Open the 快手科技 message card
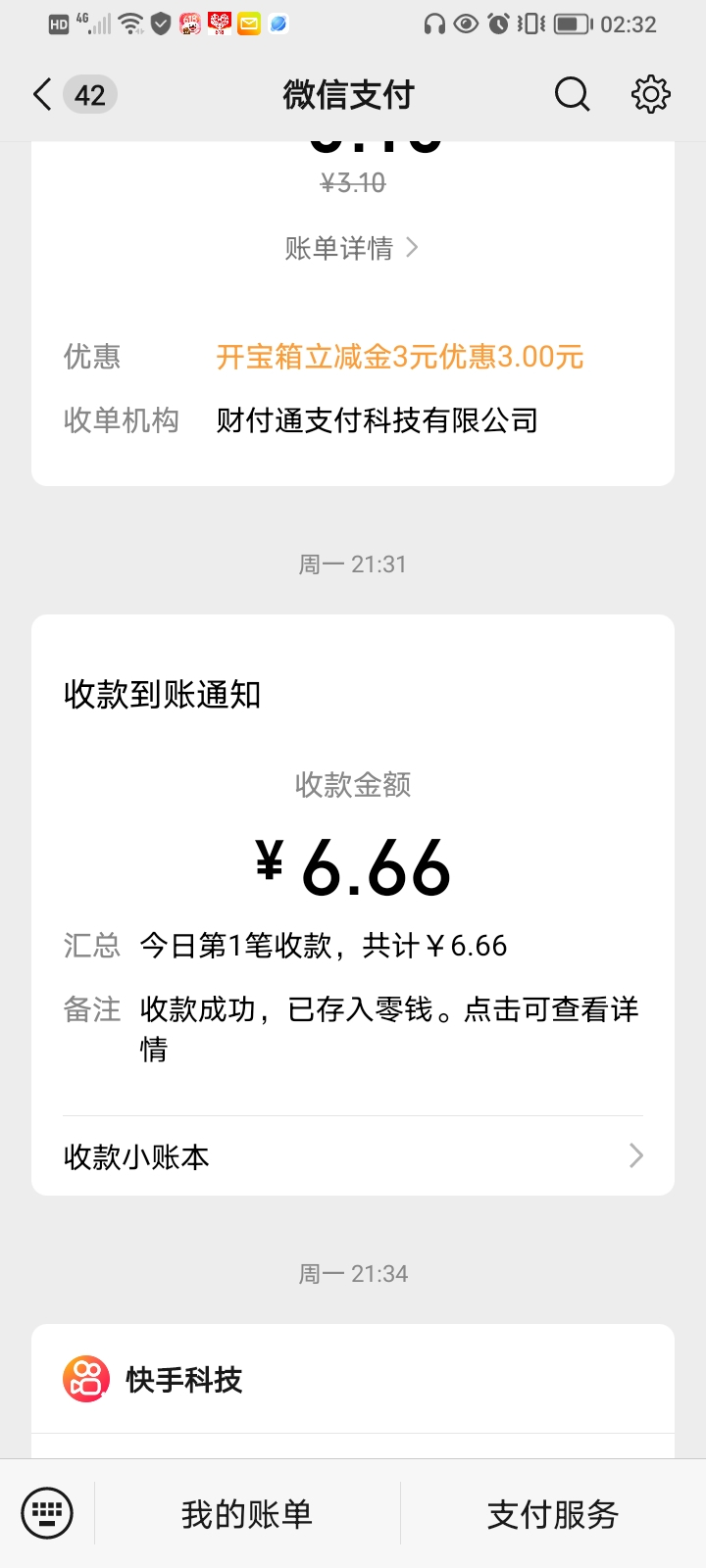This screenshot has height=1568, width=706. 353,1382
